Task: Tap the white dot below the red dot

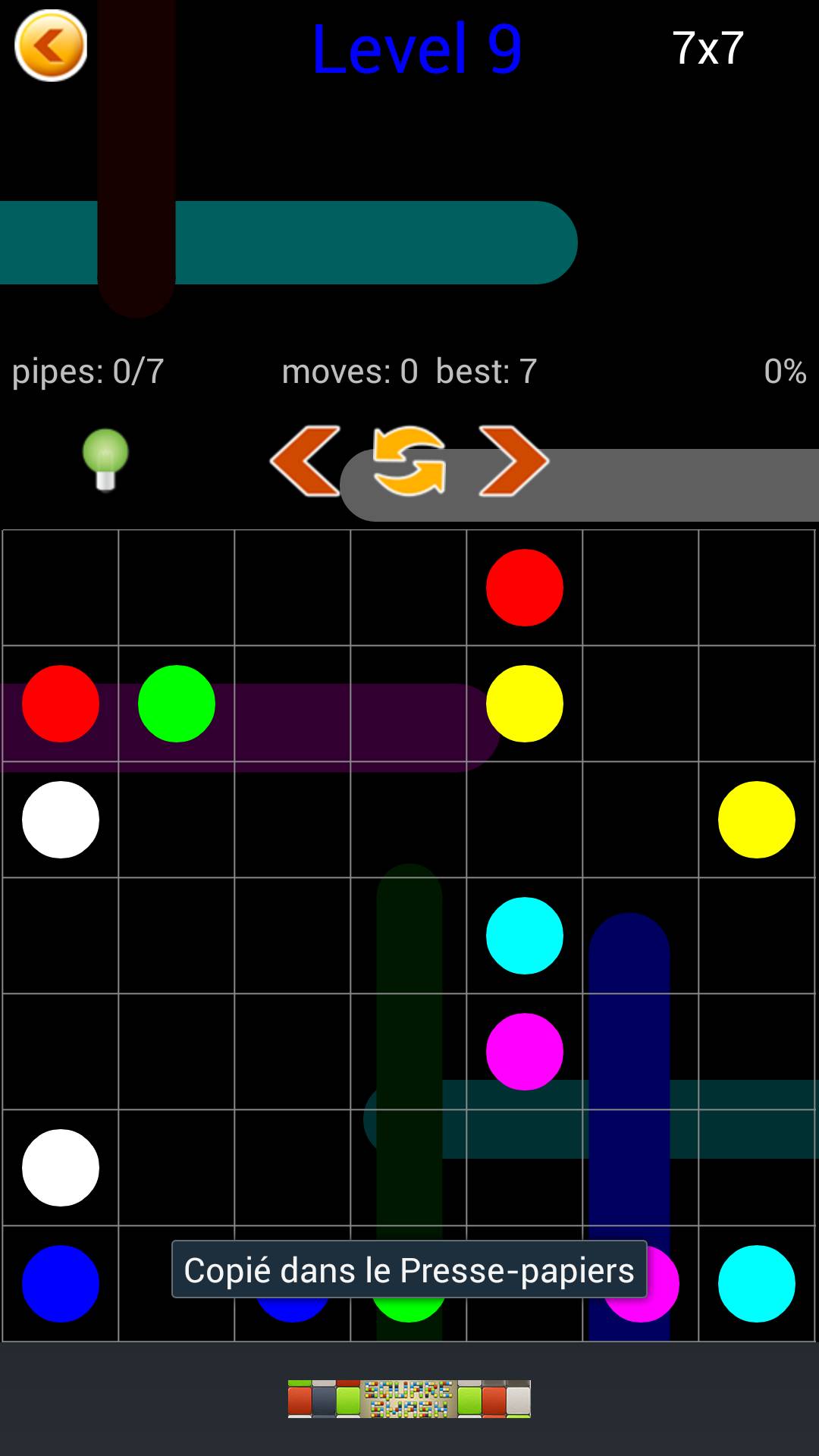Action: click(x=61, y=820)
